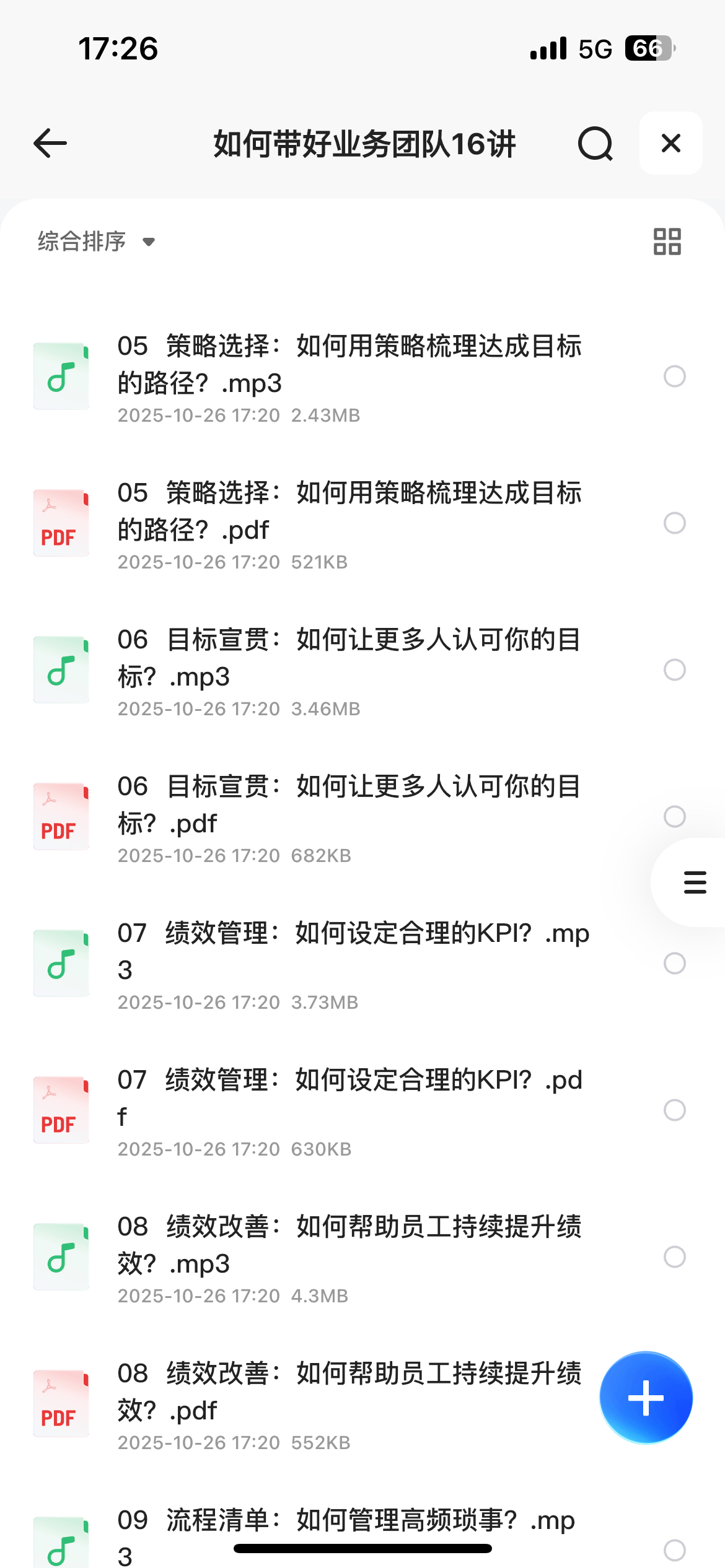Go back using the arrow icon
725x1568 pixels.
click(50, 144)
